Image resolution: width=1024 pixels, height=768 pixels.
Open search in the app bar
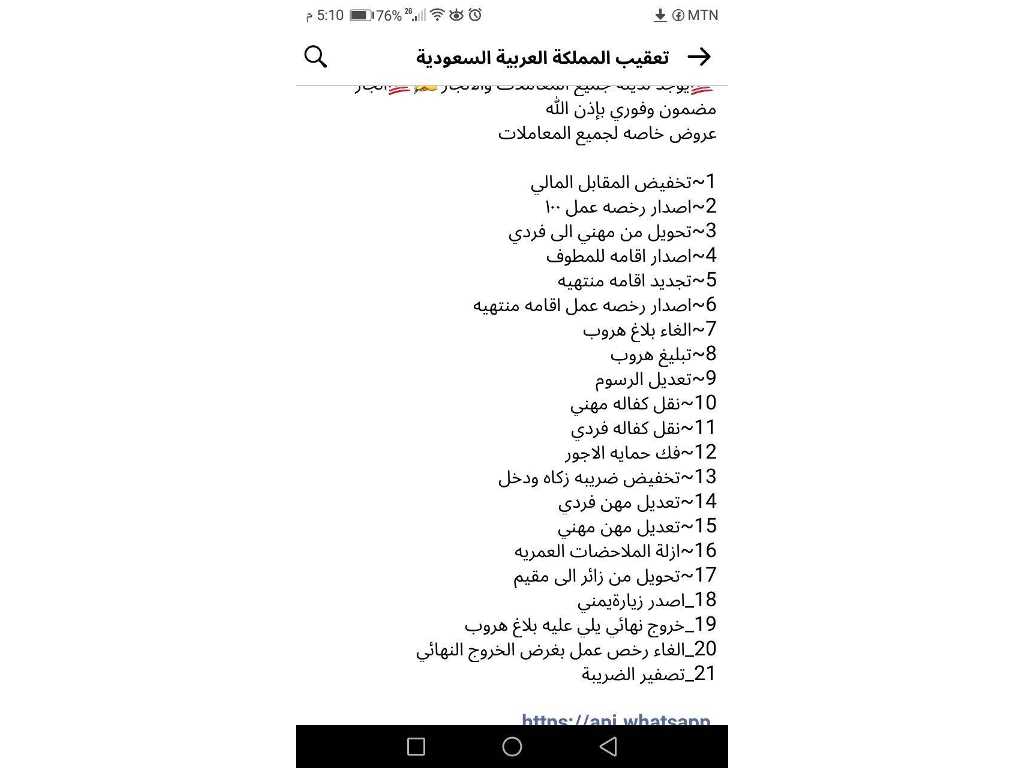(x=316, y=57)
